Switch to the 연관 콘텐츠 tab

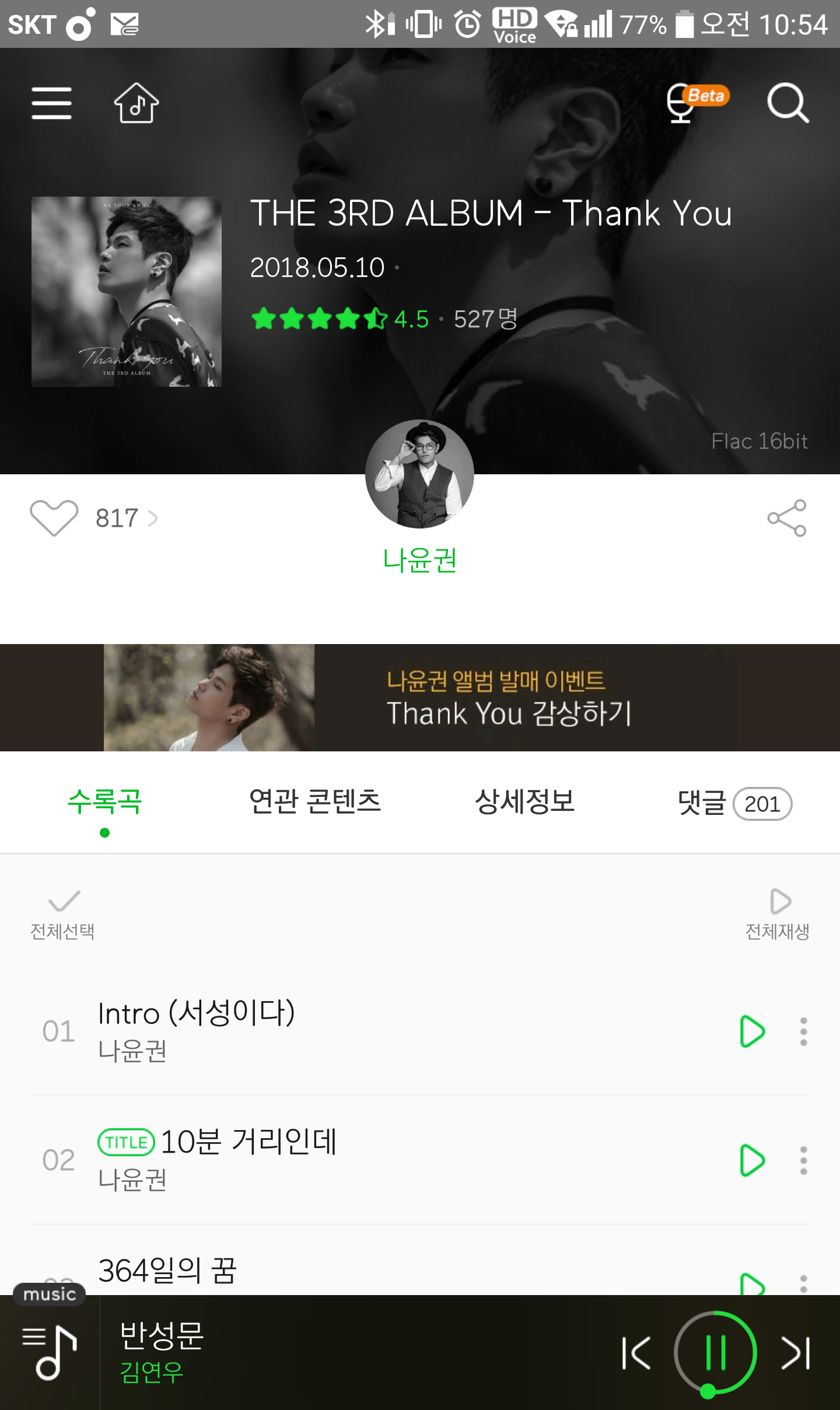(315, 802)
